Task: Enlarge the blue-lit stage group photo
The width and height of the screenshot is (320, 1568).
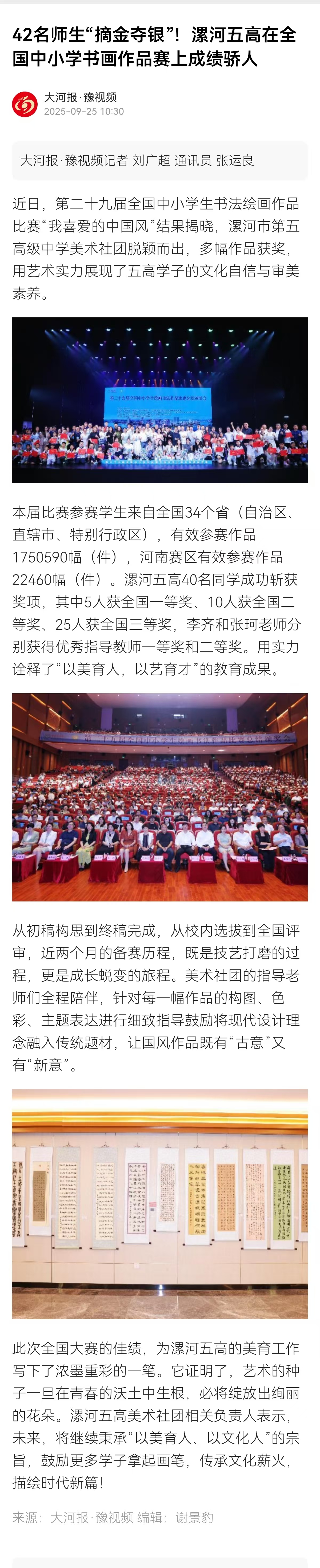Action: (160, 400)
